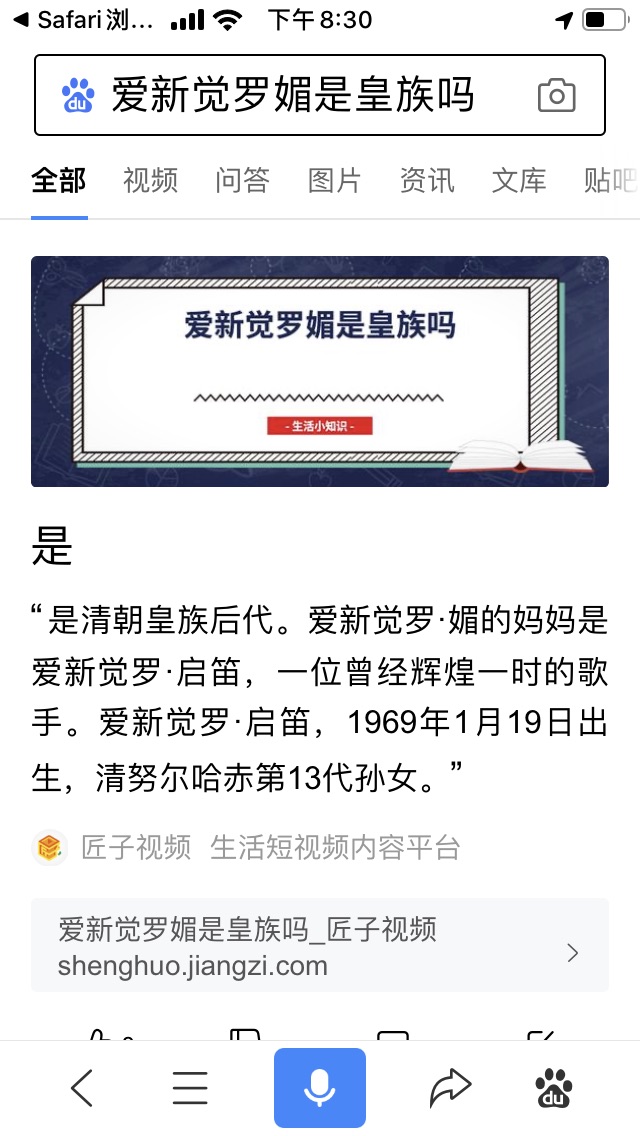Open the shenghuo.jiangzi.com source link
Viewport: 640px width, 1136px height.
(x=320, y=945)
